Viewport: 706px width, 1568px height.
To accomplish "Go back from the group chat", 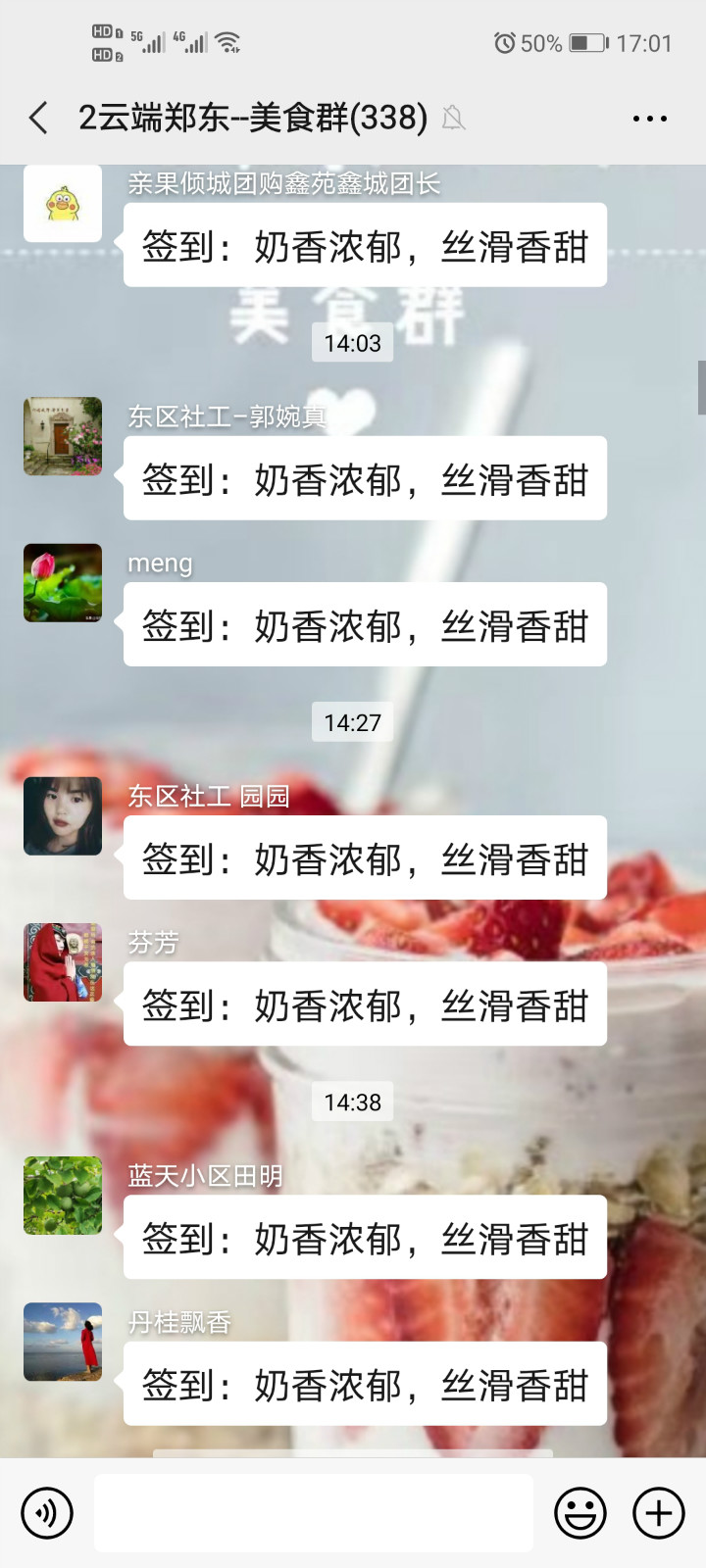I will 39,119.
